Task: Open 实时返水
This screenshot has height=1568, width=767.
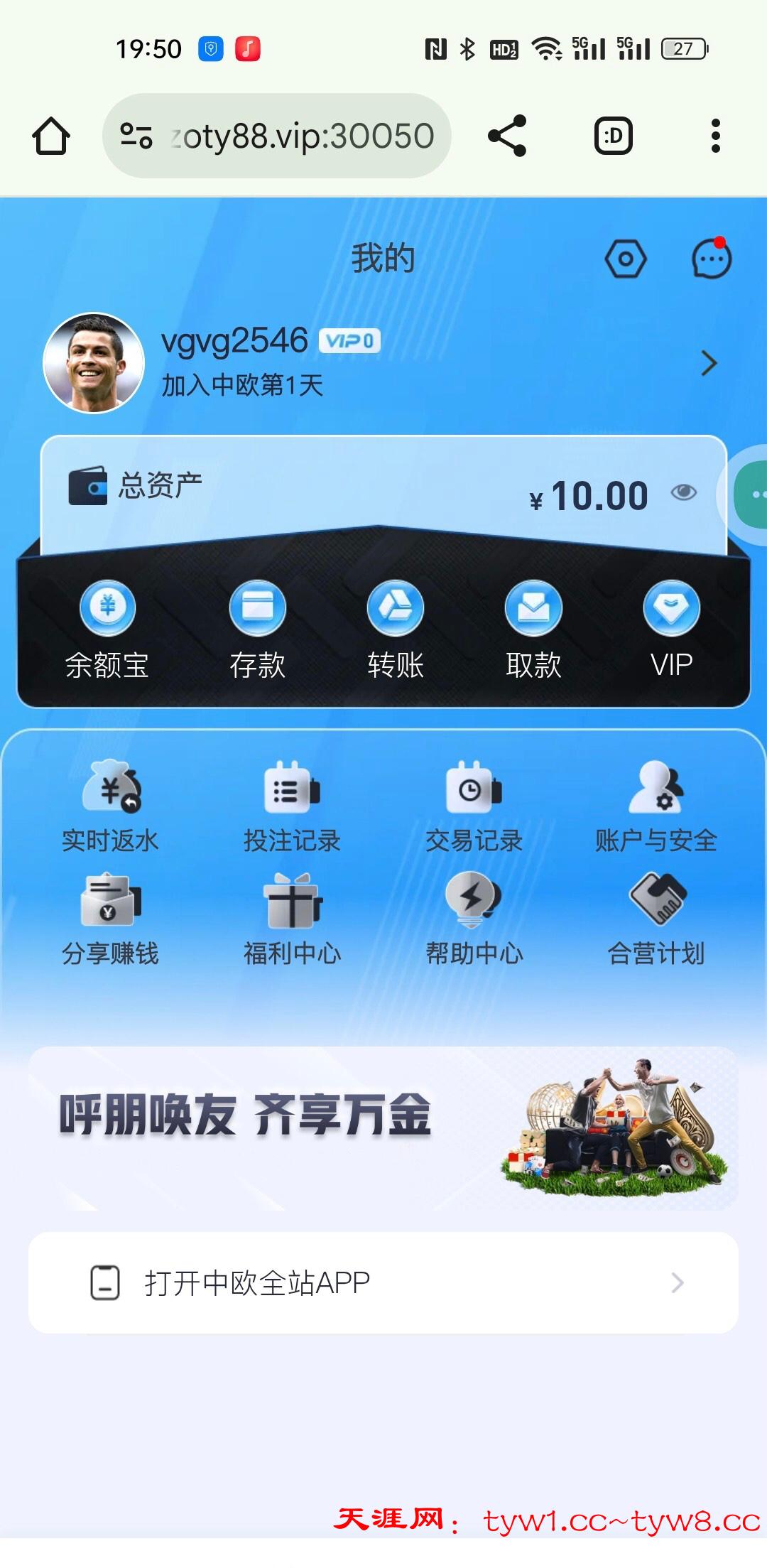Action: pyautogui.click(x=111, y=806)
